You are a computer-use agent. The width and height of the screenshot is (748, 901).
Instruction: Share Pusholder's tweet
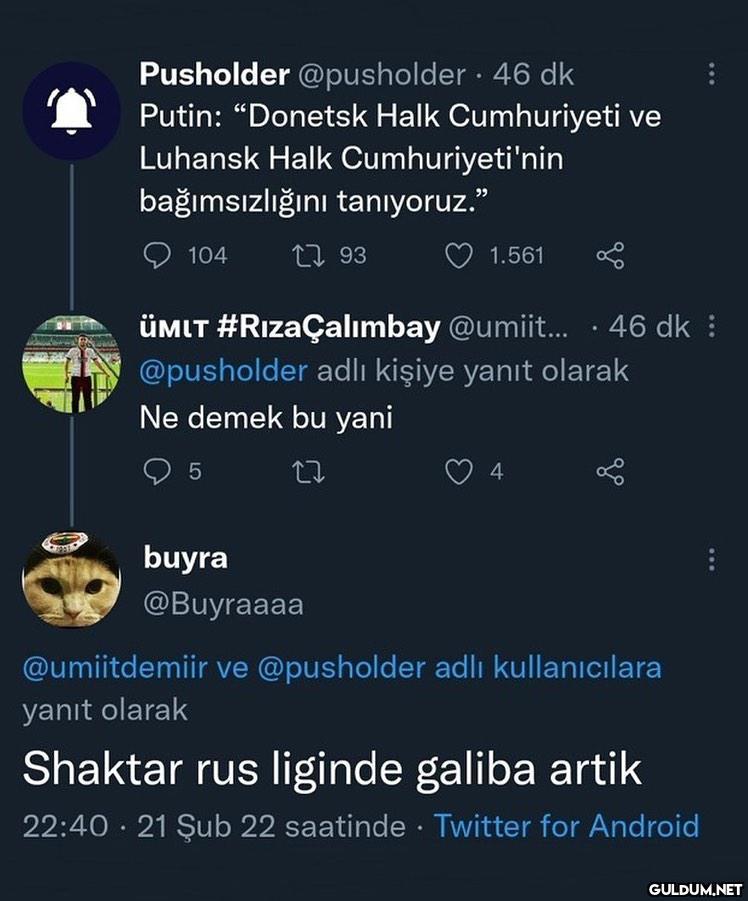pyautogui.click(x=610, y=256)
